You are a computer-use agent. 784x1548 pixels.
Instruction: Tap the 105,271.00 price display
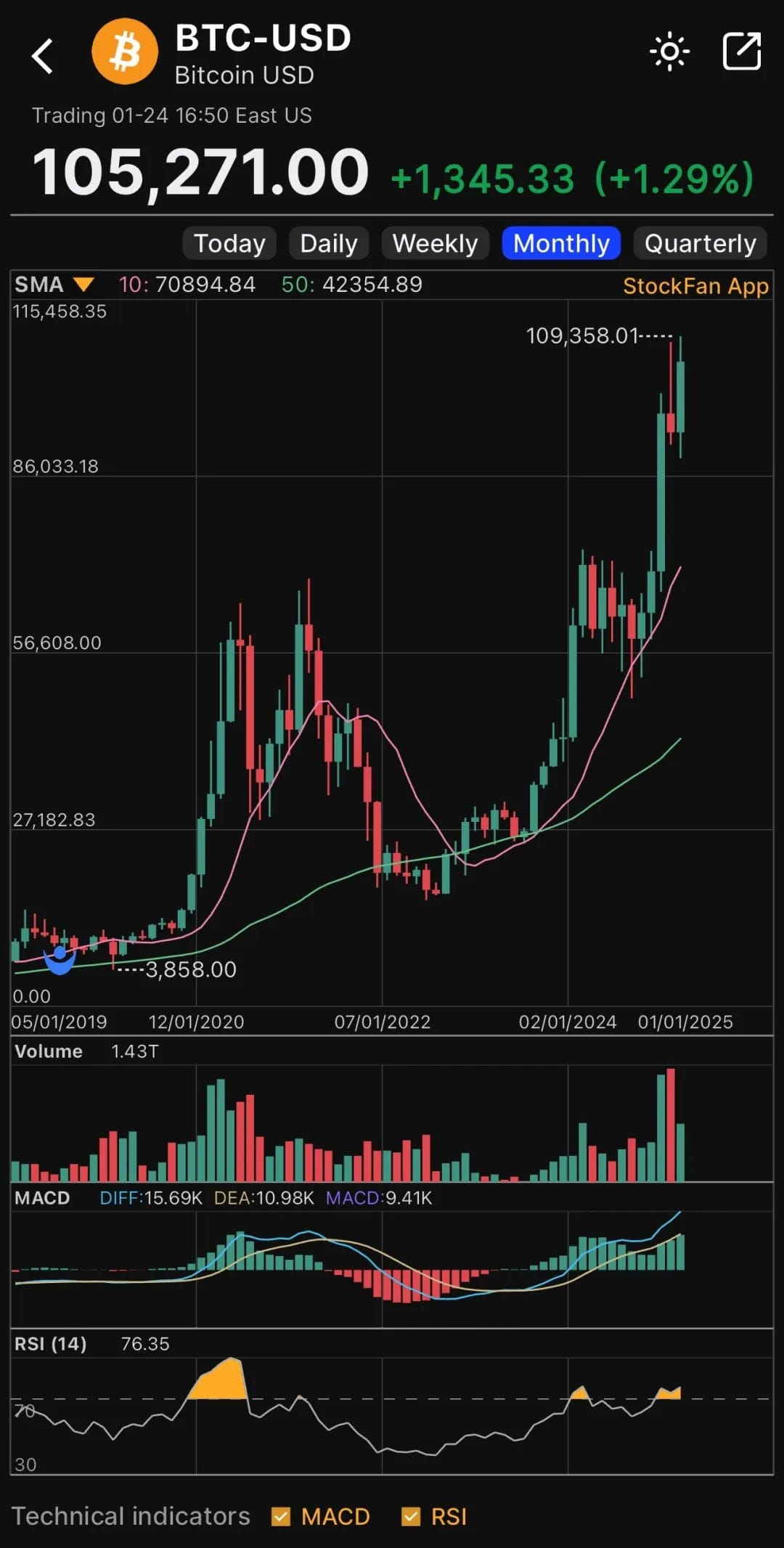[x=203, y=171]
